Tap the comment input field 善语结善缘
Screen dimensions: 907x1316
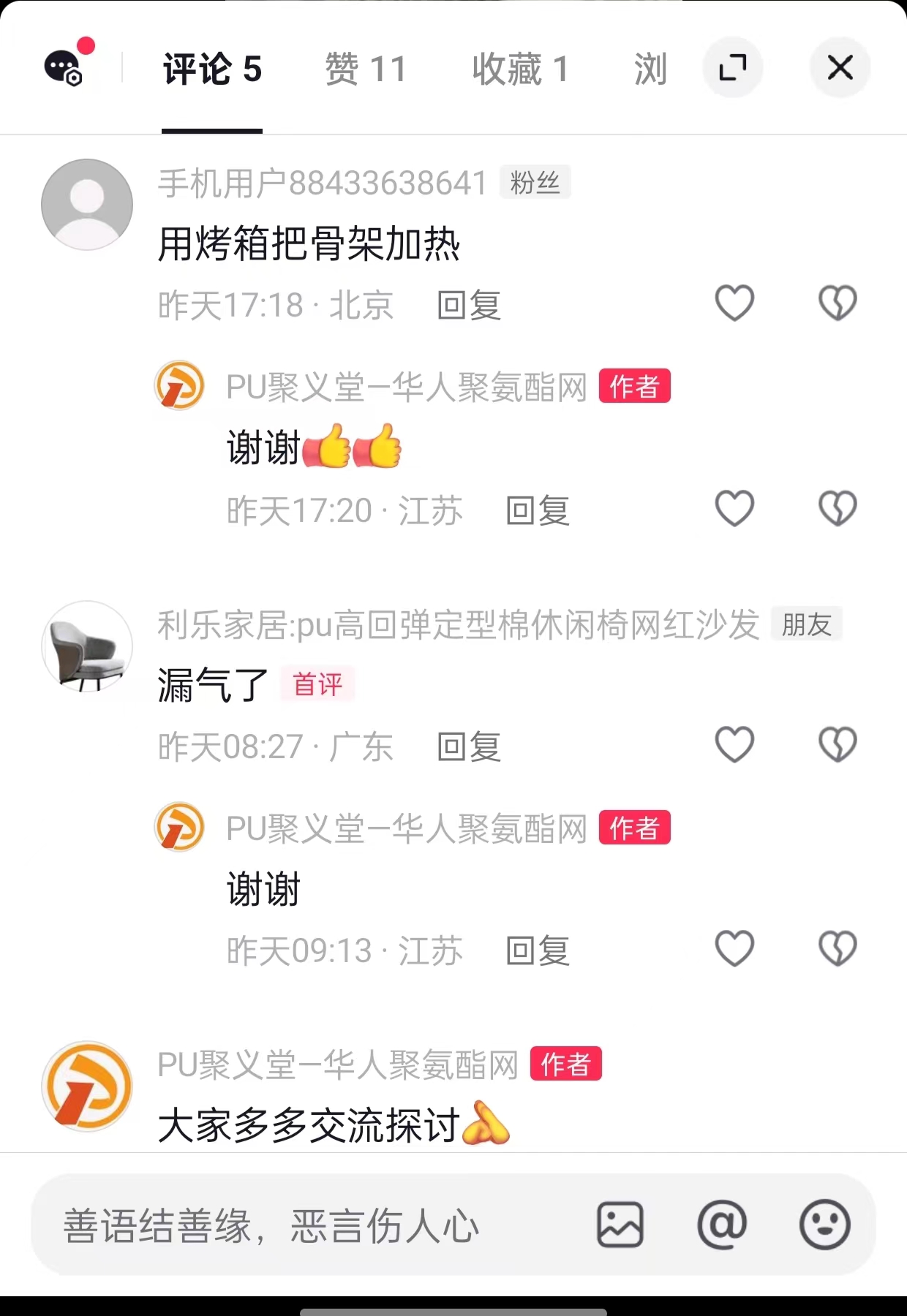point(293,1225)
